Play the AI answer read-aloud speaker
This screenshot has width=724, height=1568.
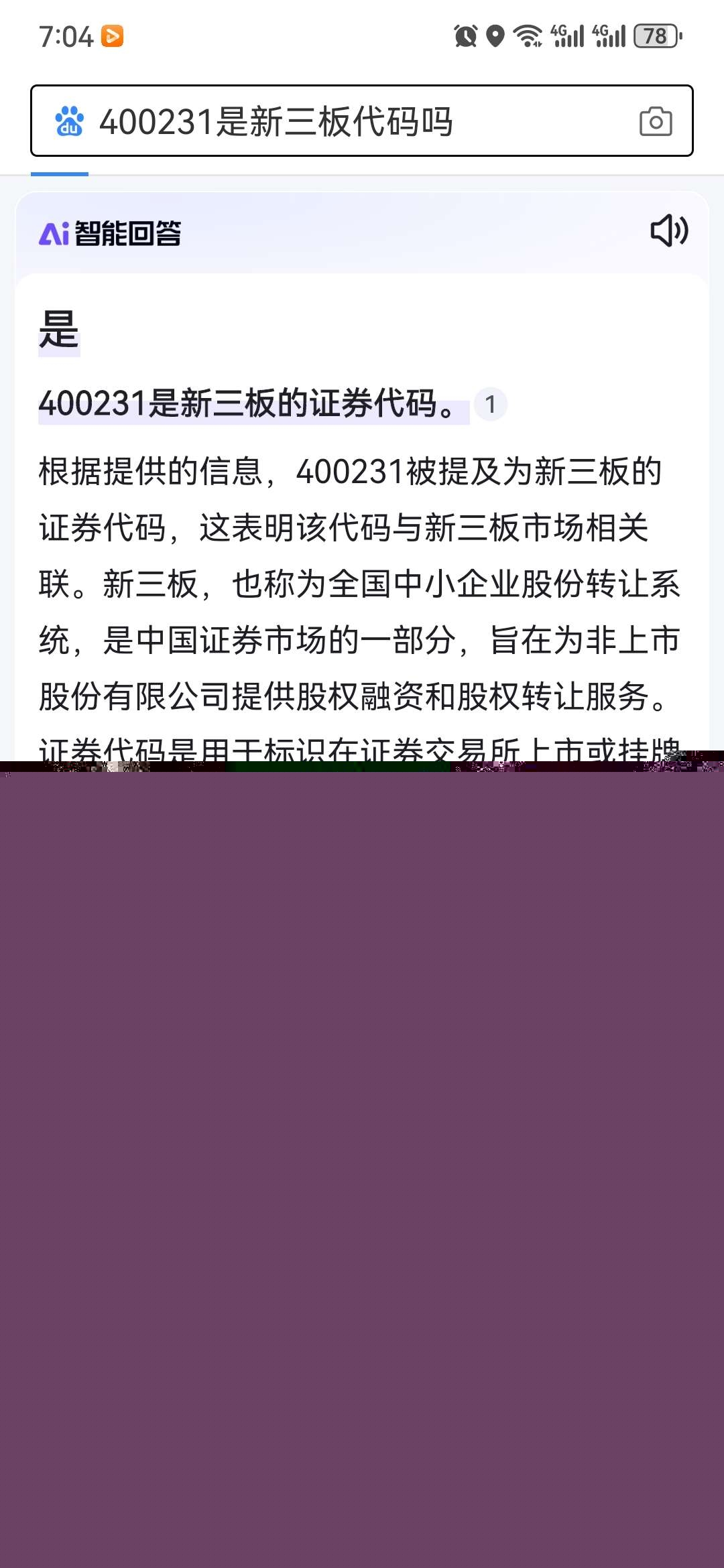[x=668, y=231]
